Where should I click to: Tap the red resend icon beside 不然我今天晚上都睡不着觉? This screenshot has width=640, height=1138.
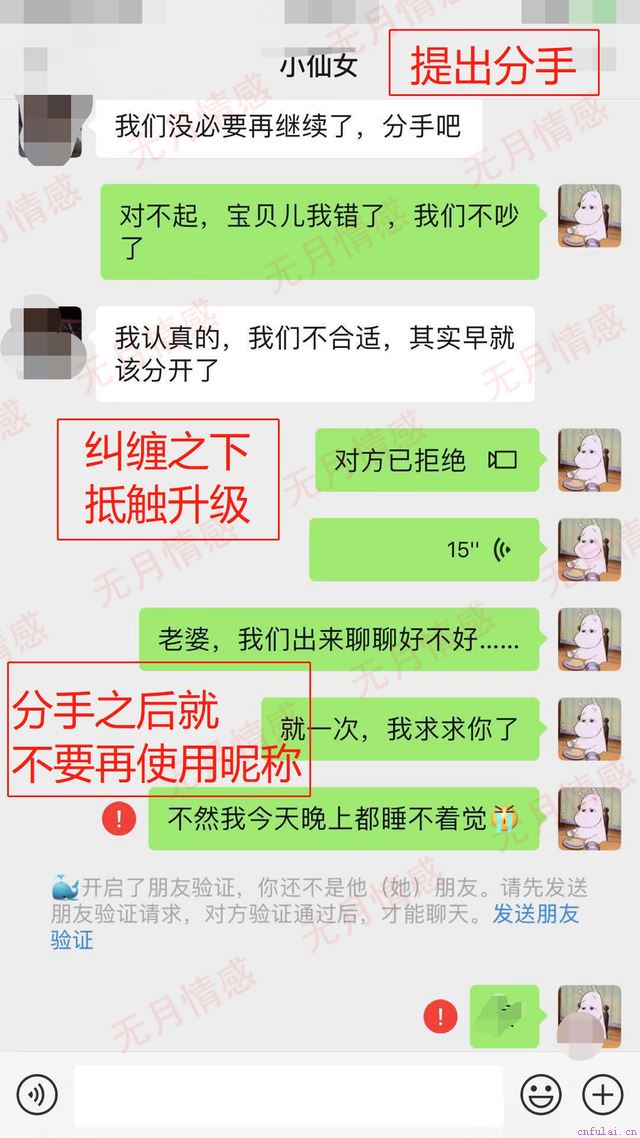(x=119, y=819)
